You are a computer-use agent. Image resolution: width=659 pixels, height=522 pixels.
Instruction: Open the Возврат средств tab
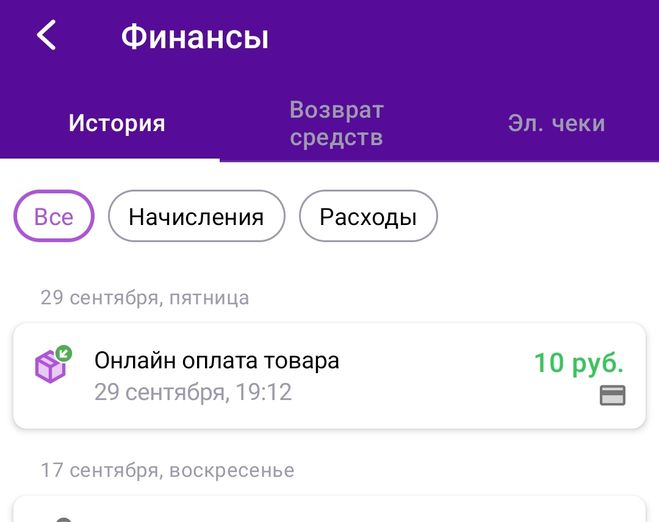pyautogui.click(x=337, y=124)
